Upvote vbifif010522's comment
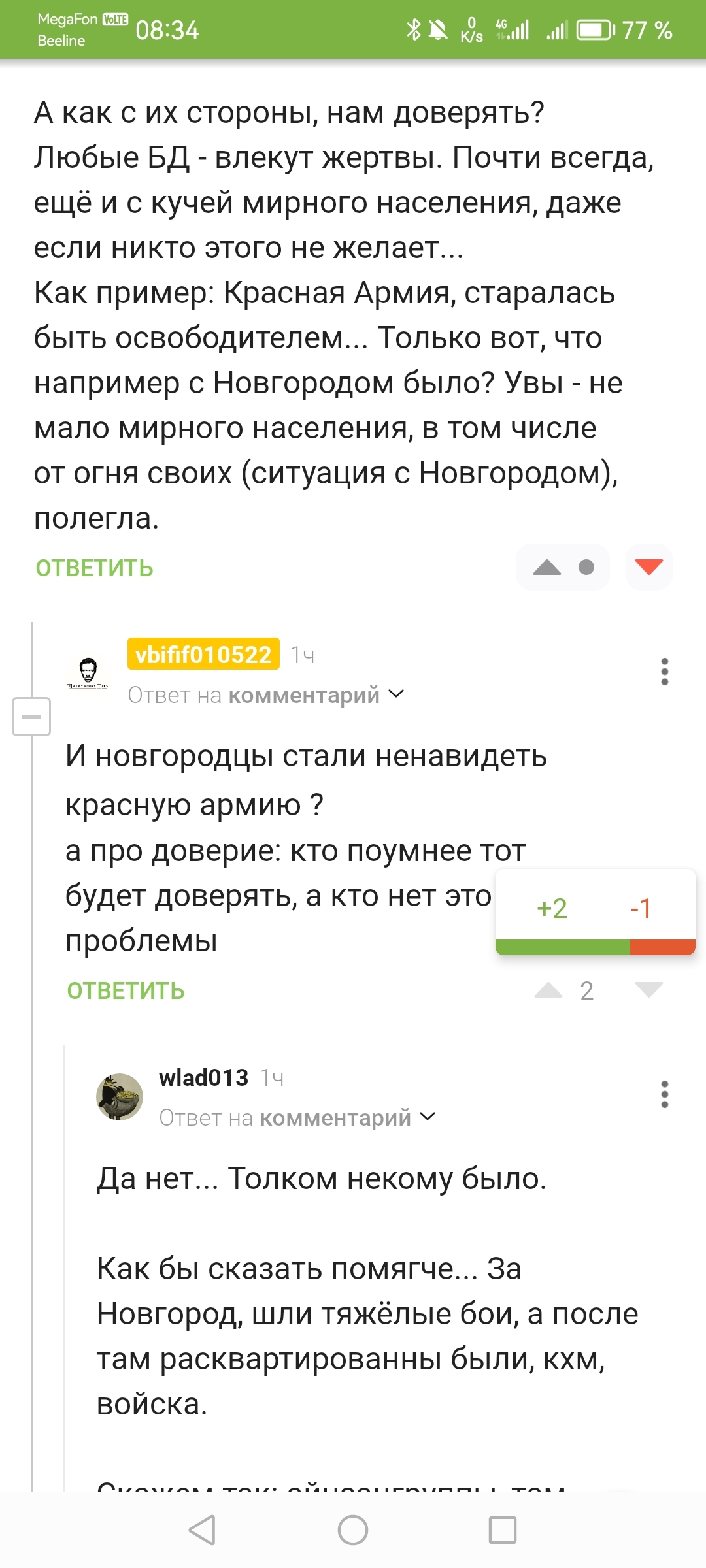706x1568 pixels. point(548,990)
